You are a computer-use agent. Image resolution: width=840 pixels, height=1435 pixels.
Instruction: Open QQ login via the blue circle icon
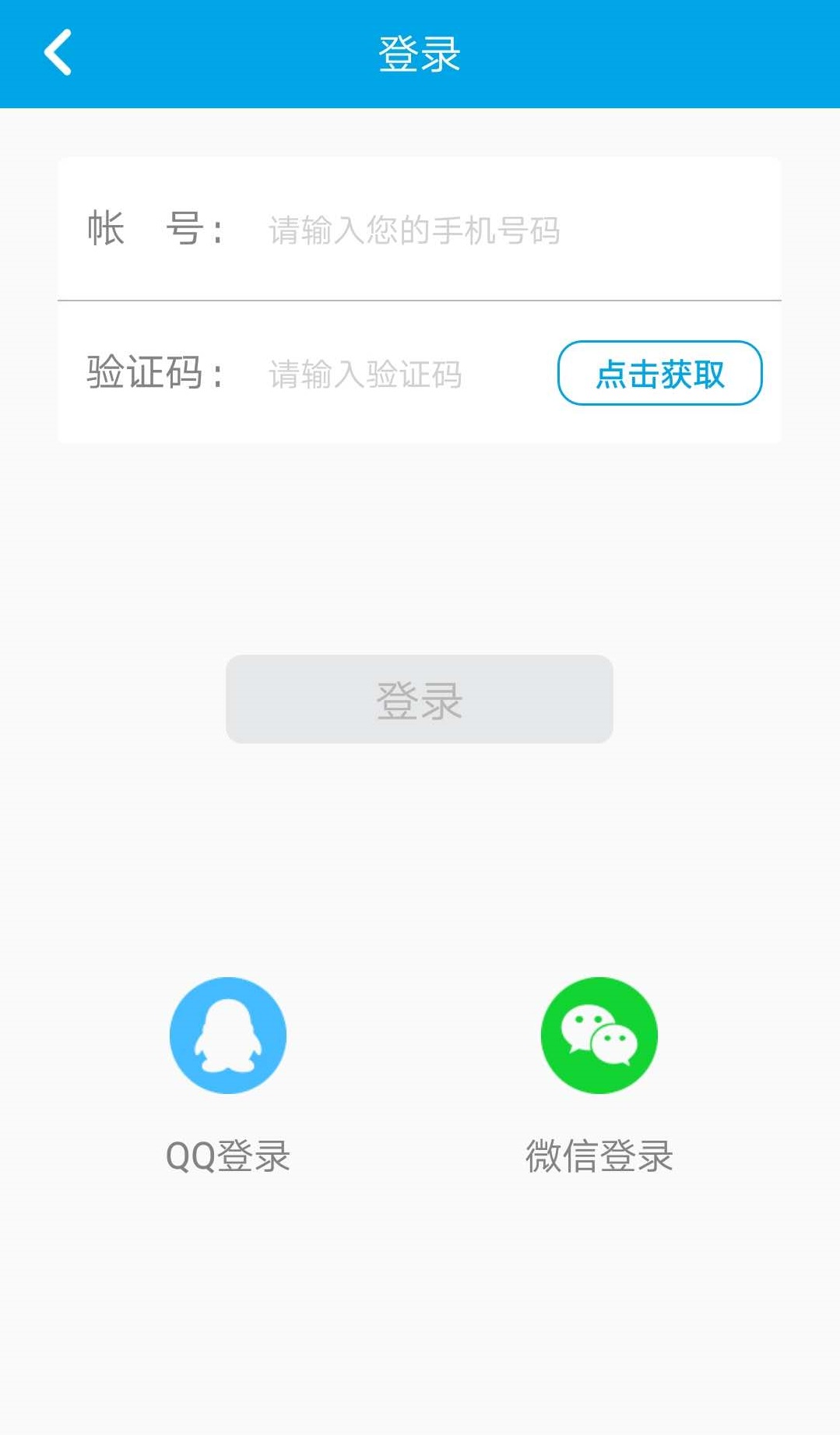coord(228,1034)
